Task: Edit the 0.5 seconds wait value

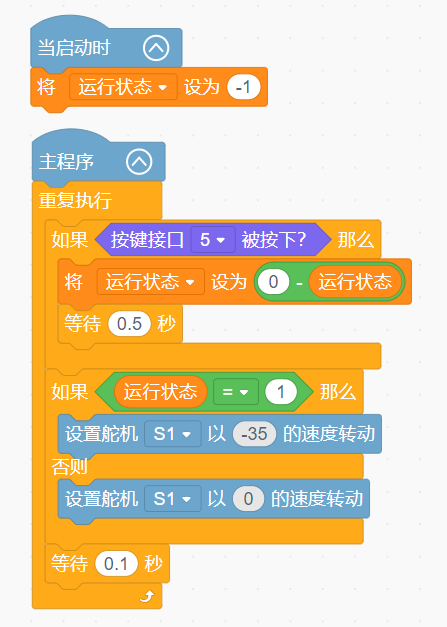Action: point(129,323)
